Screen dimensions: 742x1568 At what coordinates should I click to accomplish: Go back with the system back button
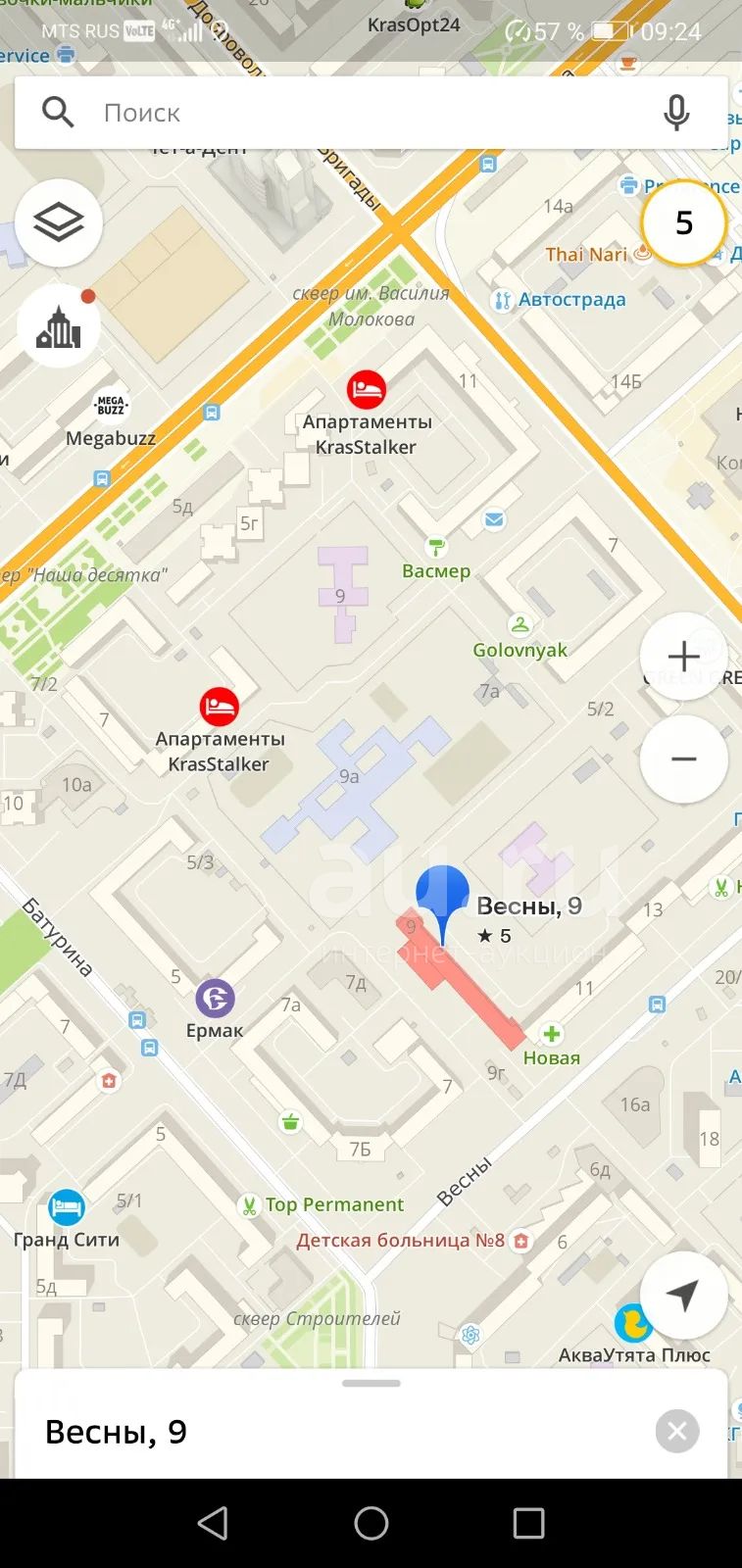coord(213,1523)
